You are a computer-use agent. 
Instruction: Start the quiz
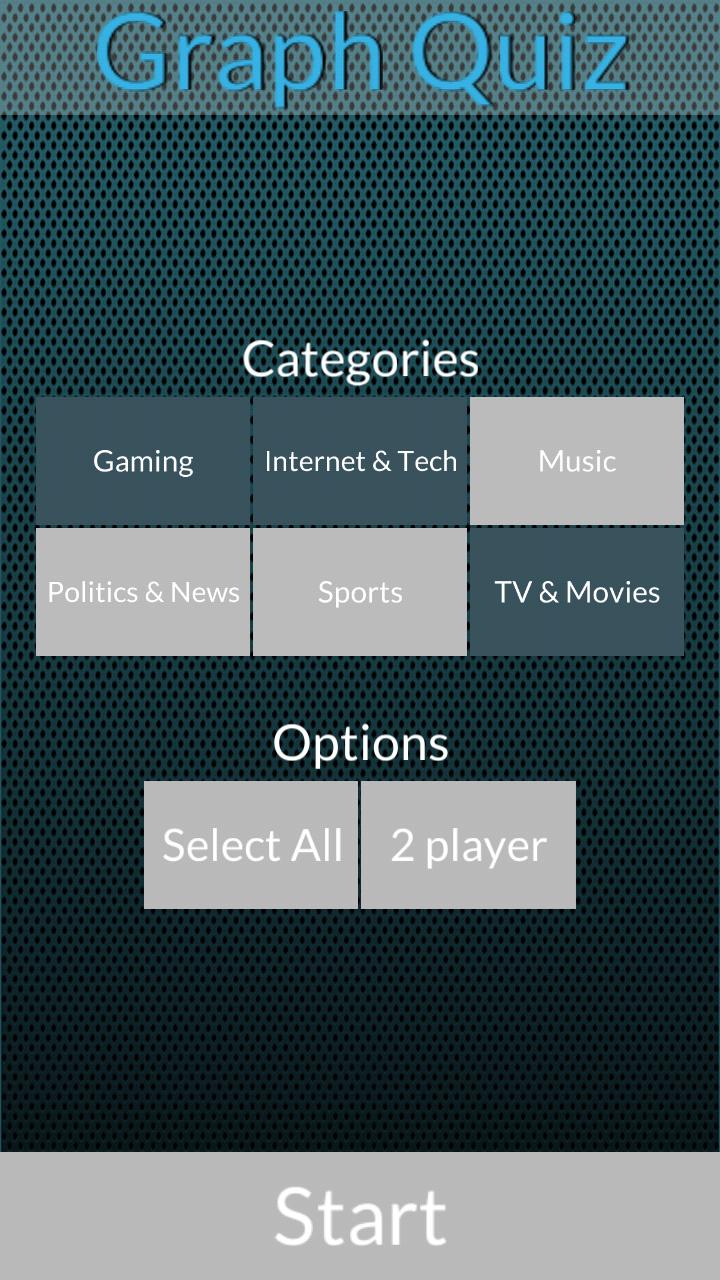click(360, 1216)
